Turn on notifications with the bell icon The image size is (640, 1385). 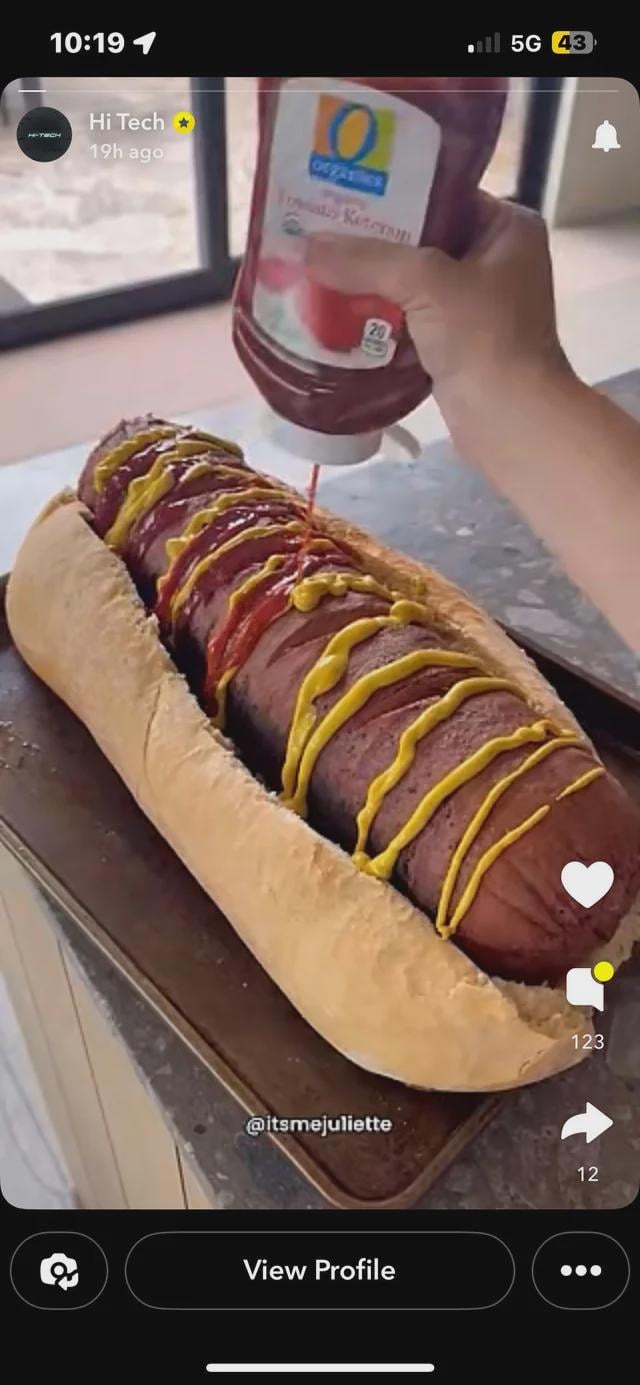(605, 136)
